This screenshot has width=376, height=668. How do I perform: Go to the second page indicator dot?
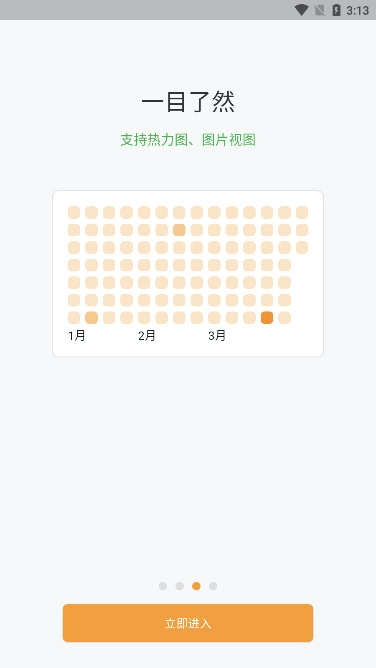click(x=180, y=586)
